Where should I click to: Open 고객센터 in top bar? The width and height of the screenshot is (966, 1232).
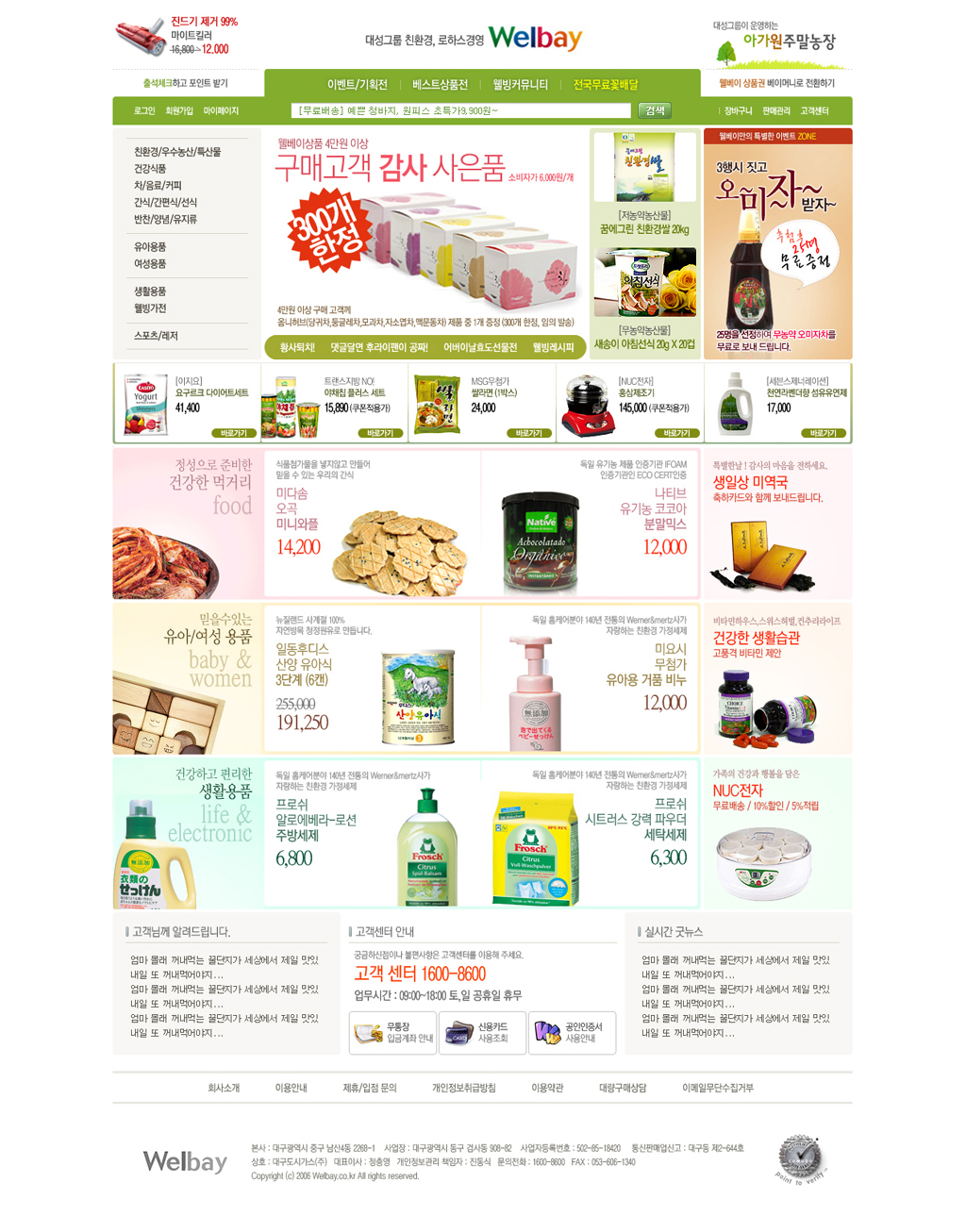click(x=814, y=110)
